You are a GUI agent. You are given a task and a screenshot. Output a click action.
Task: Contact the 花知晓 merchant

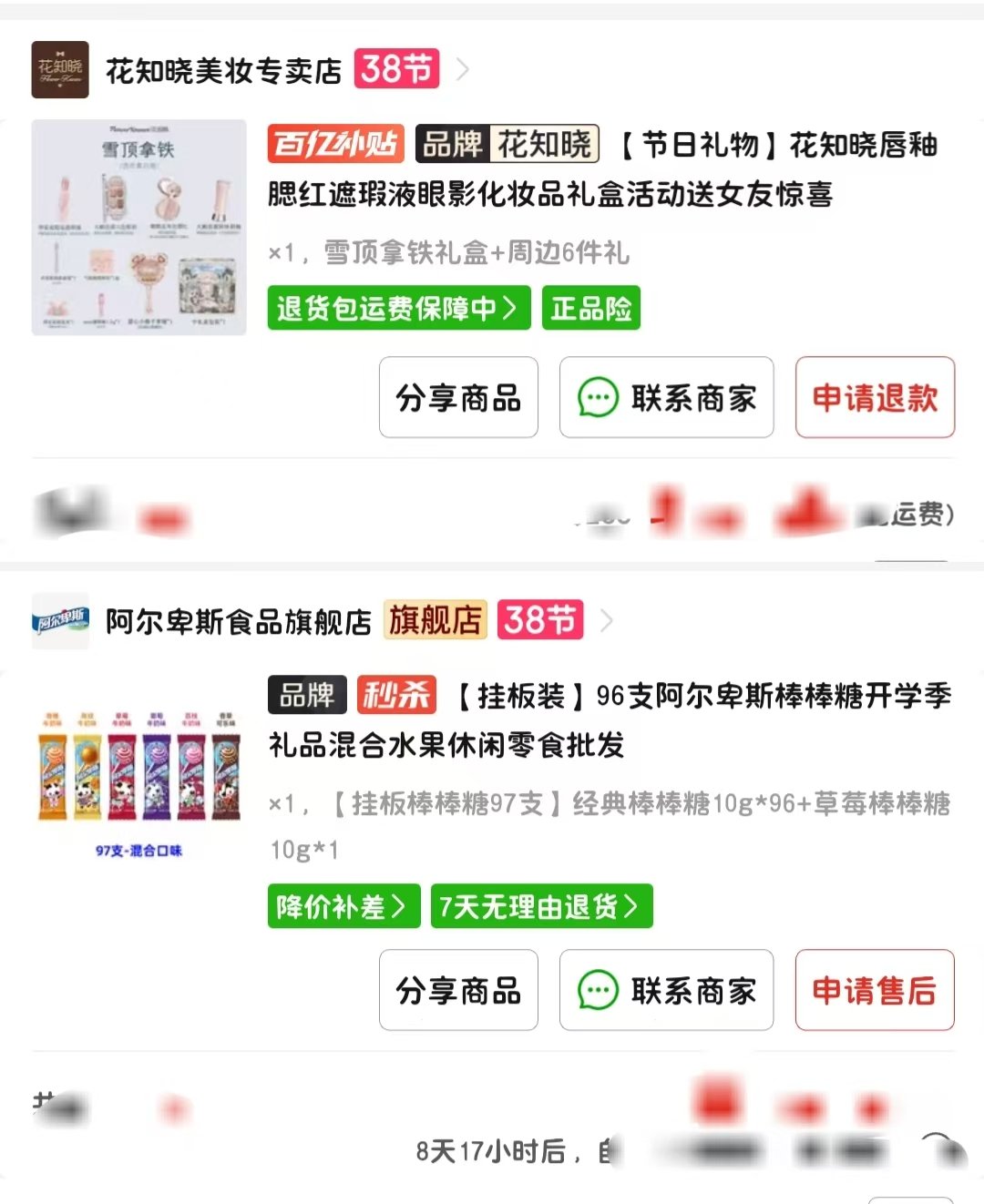coord(666,397)
